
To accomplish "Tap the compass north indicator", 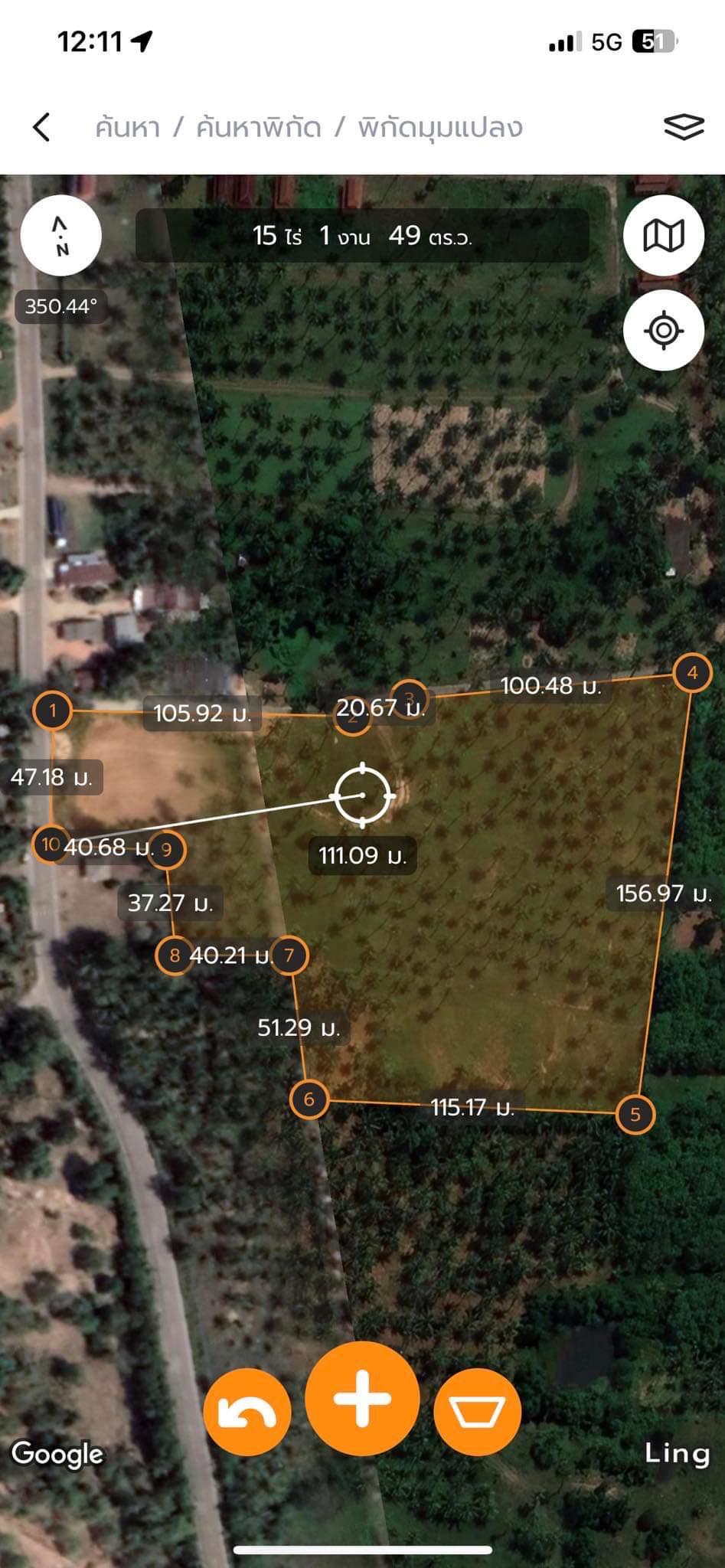I will (60, 237).
